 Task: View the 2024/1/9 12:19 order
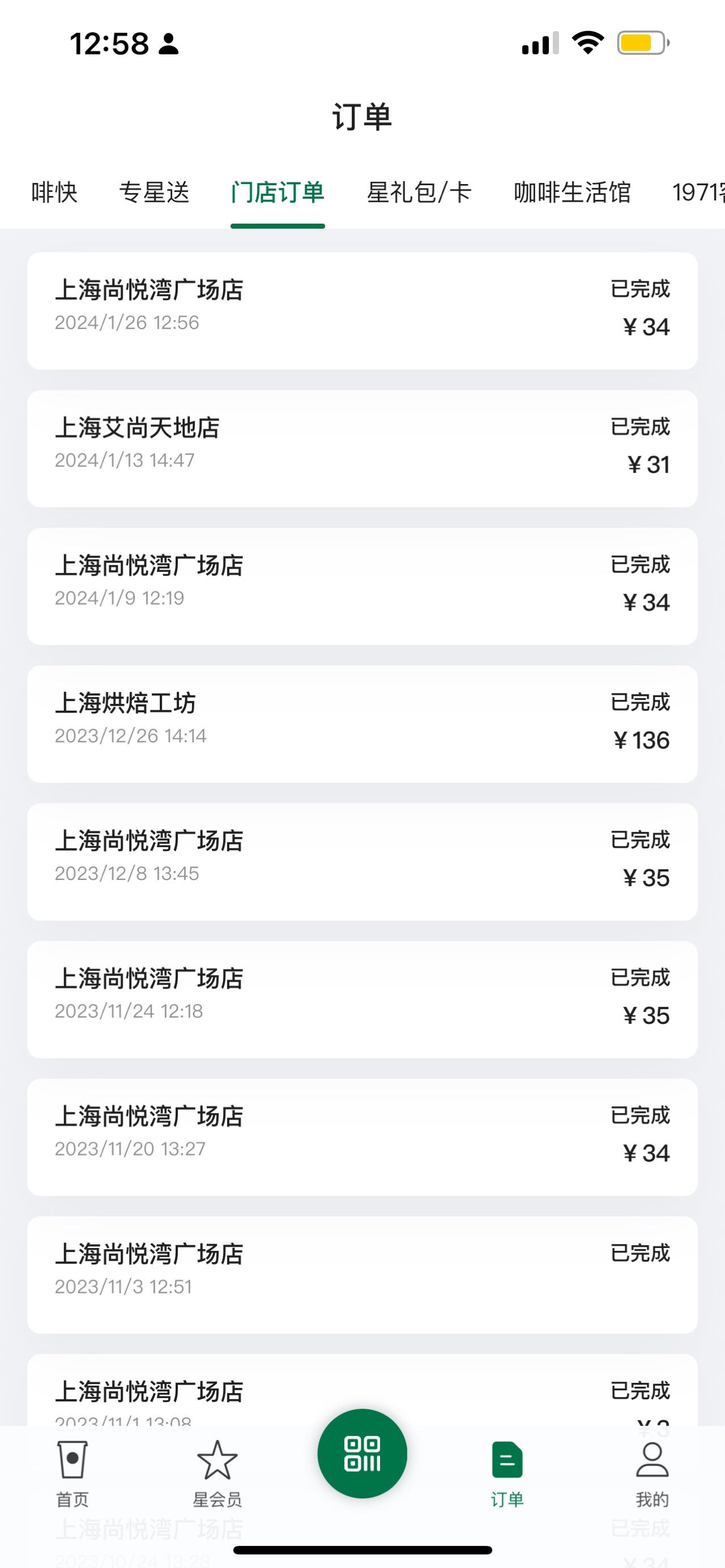tap(362, 586)
